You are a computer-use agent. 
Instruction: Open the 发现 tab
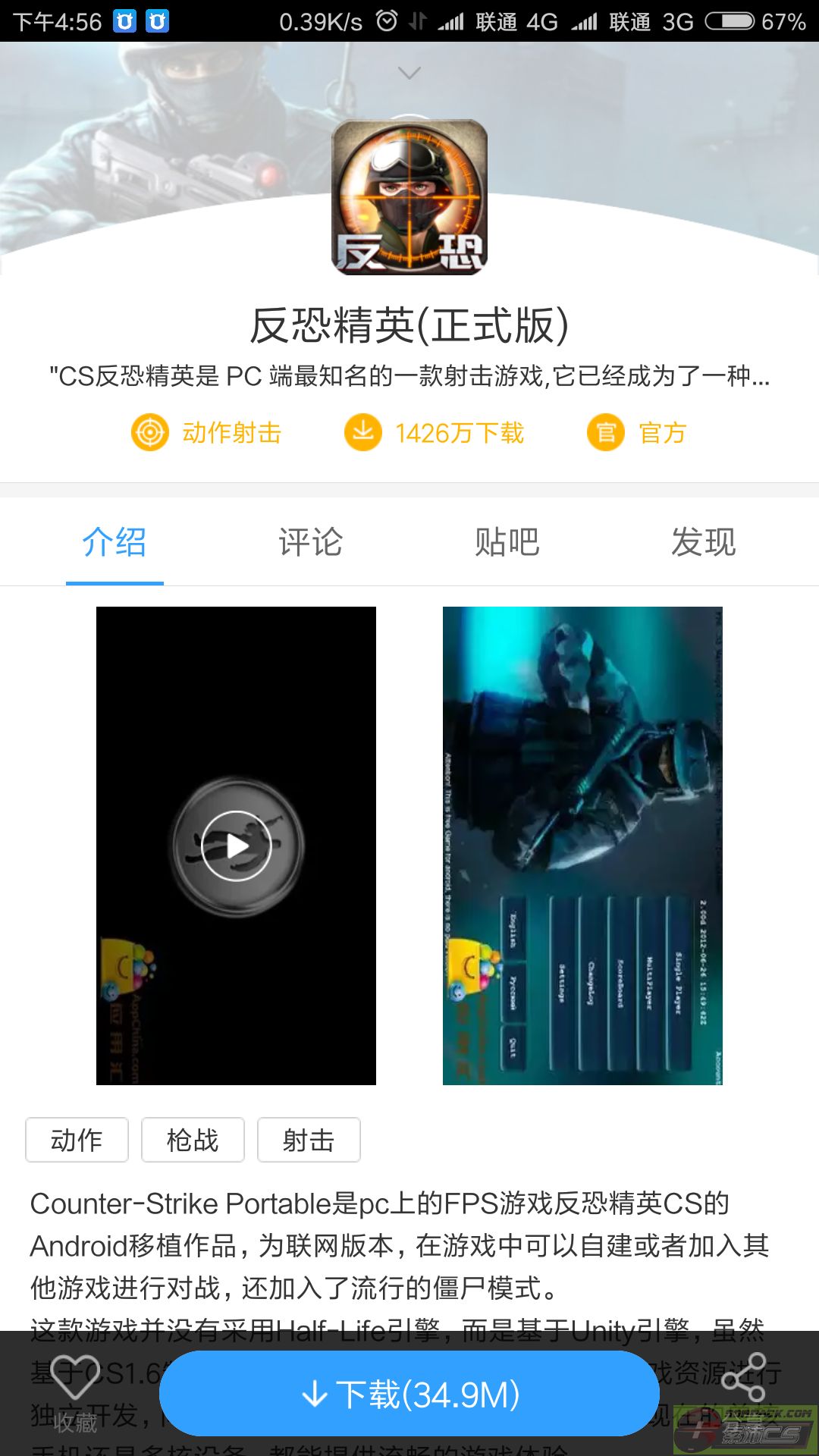coord(704,542)
